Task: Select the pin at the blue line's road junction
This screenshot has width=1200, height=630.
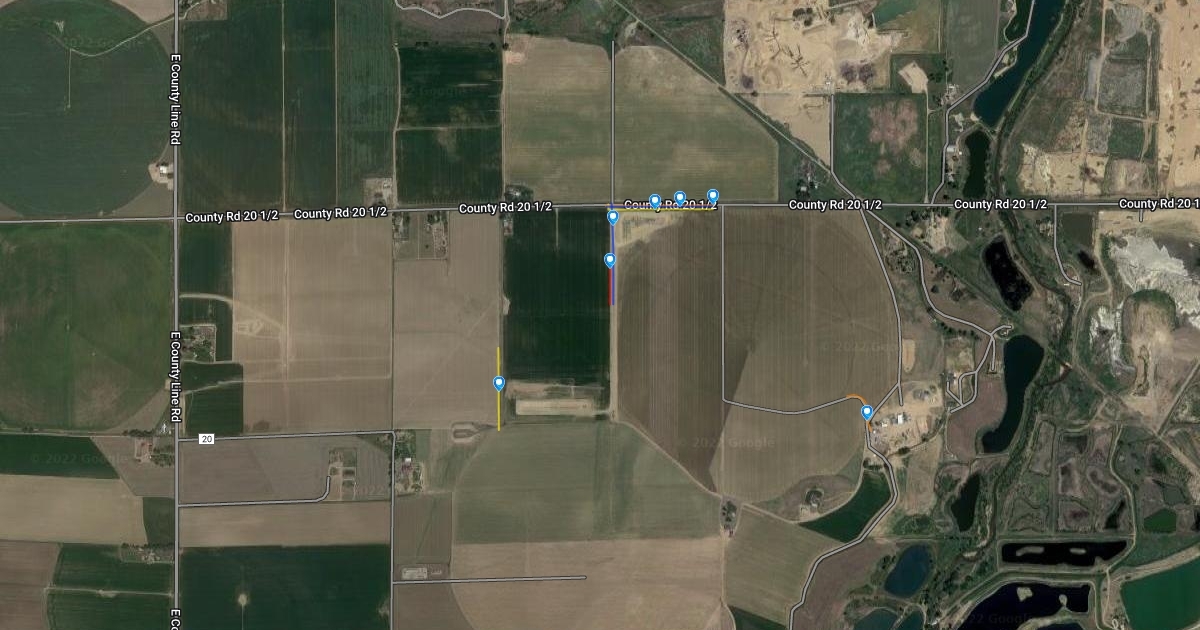Action: [613, 216]
